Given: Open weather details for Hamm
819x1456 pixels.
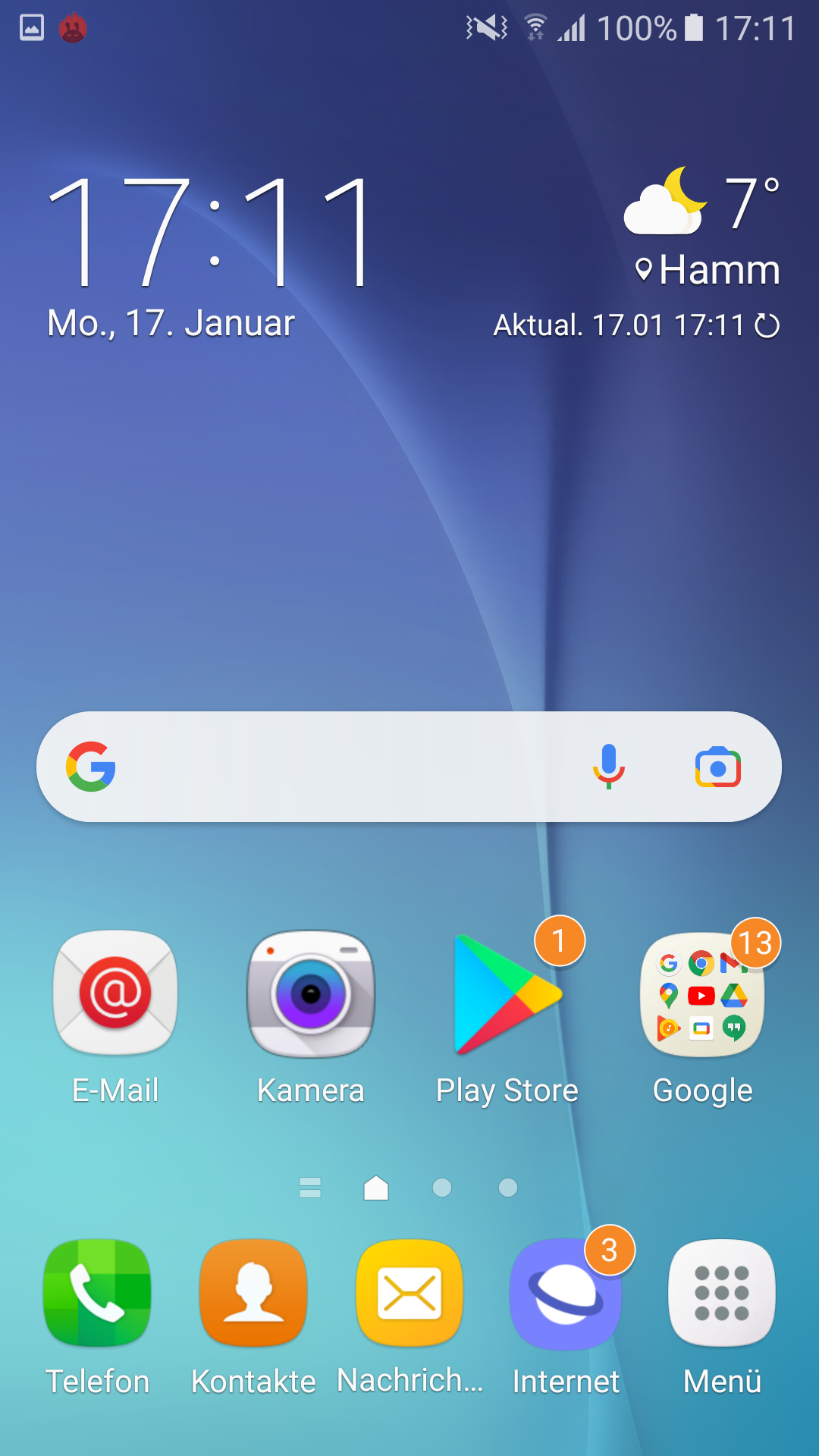Looking at the screenshot, I should tap(701, 227).
